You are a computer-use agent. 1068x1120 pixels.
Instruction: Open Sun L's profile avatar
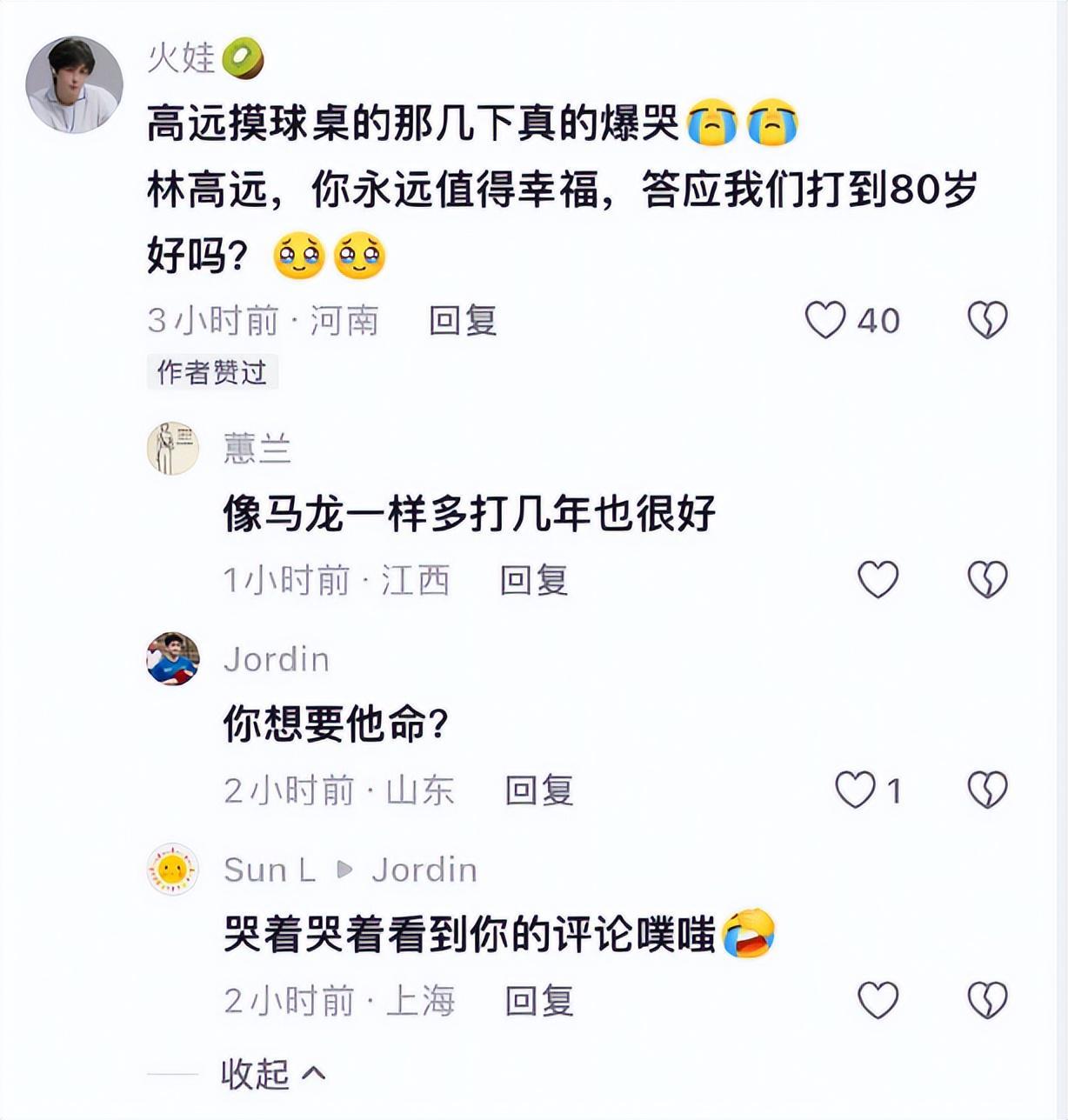pyautogui.click(x=172, y=870)
